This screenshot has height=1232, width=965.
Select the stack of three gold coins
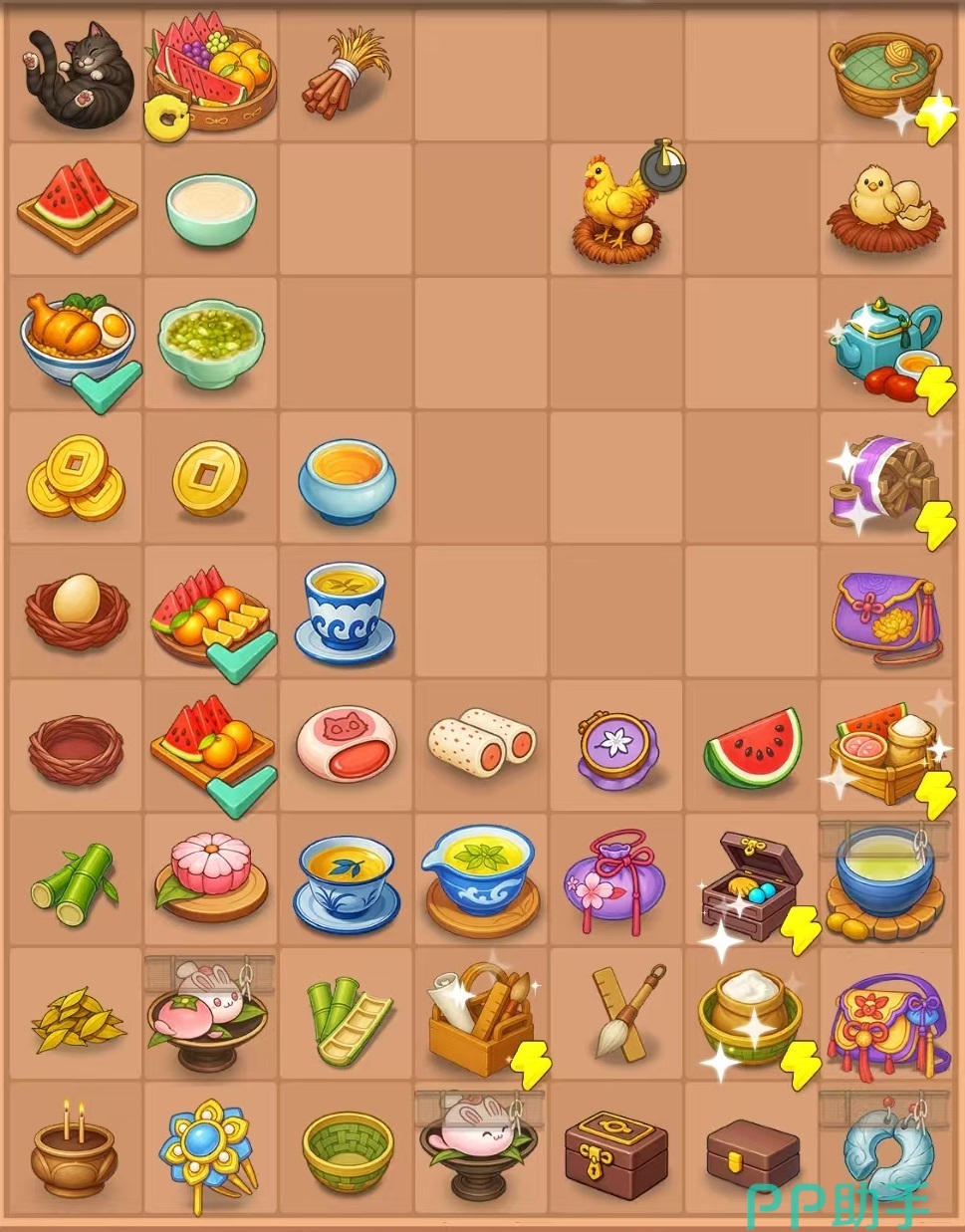pos(76,478)
